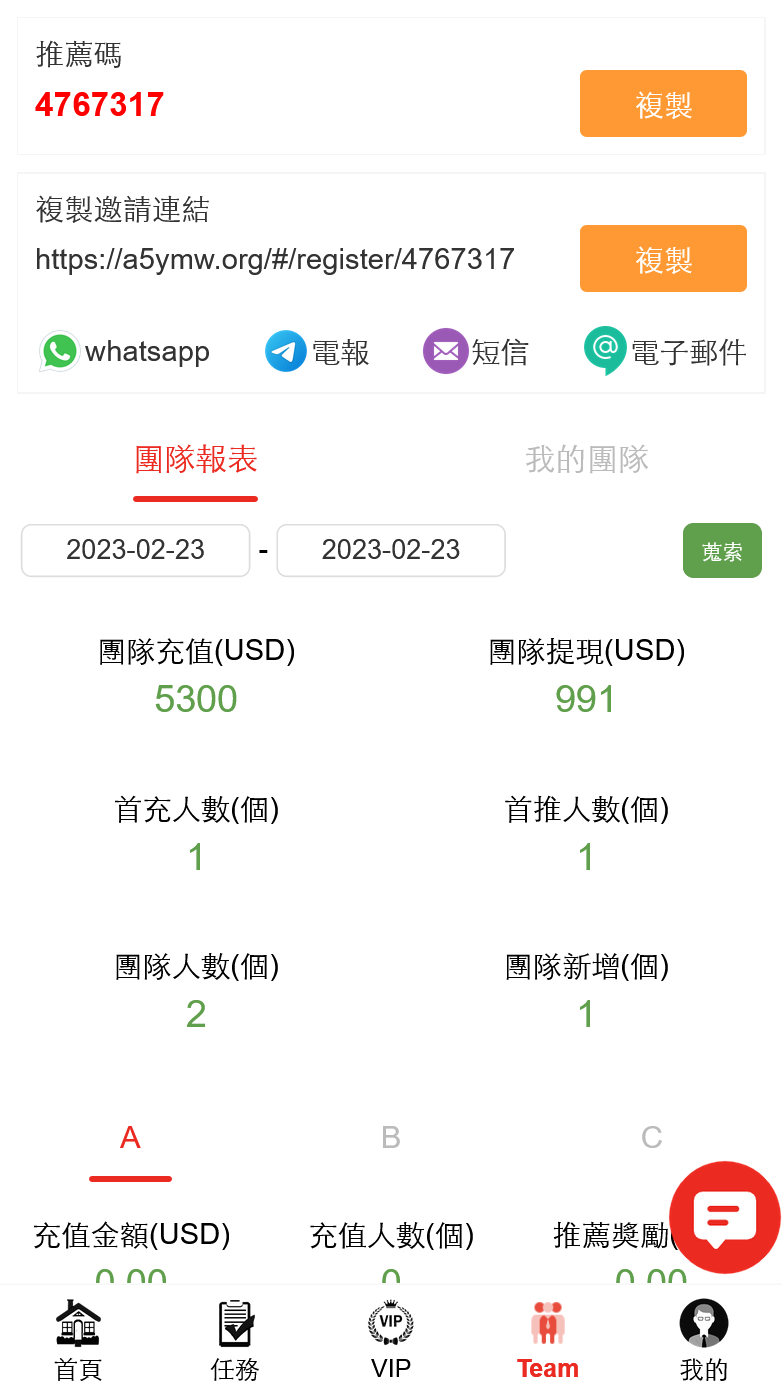782x1392 pixels.
Task: Open the red chat support bubble
Action: [724, 1217]
